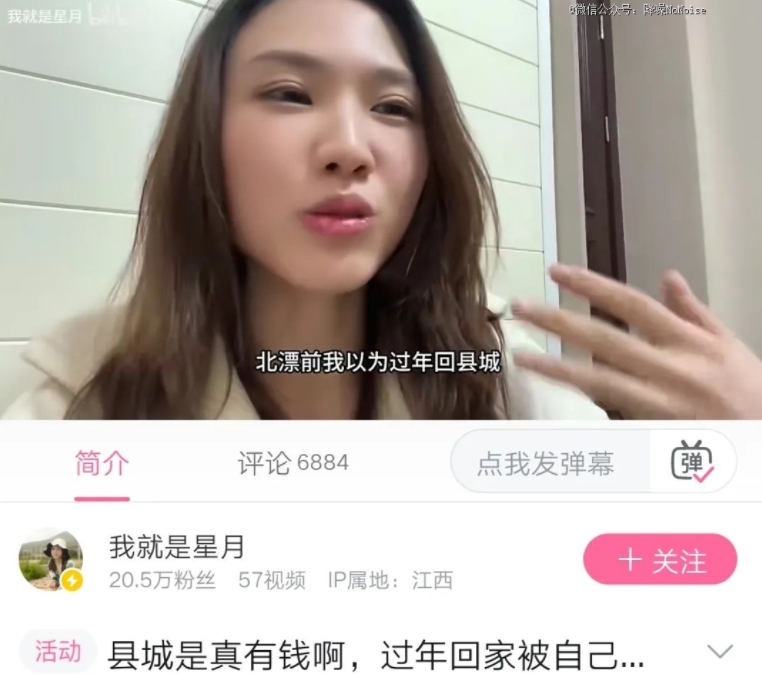Tap the 点我发弹幕 input field
This screenshot has width=762, height=674.
click(x=546, y=463)
